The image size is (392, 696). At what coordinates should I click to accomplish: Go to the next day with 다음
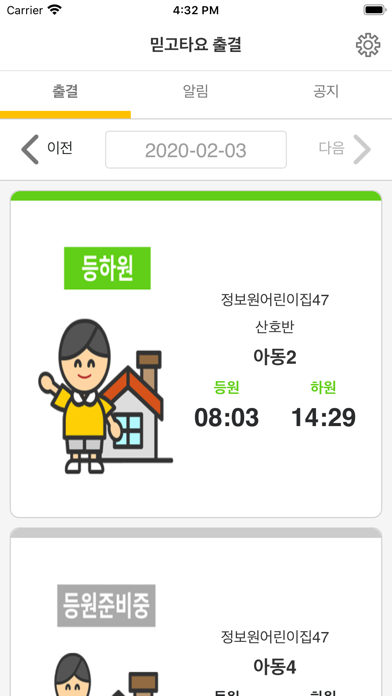[345, 149]
